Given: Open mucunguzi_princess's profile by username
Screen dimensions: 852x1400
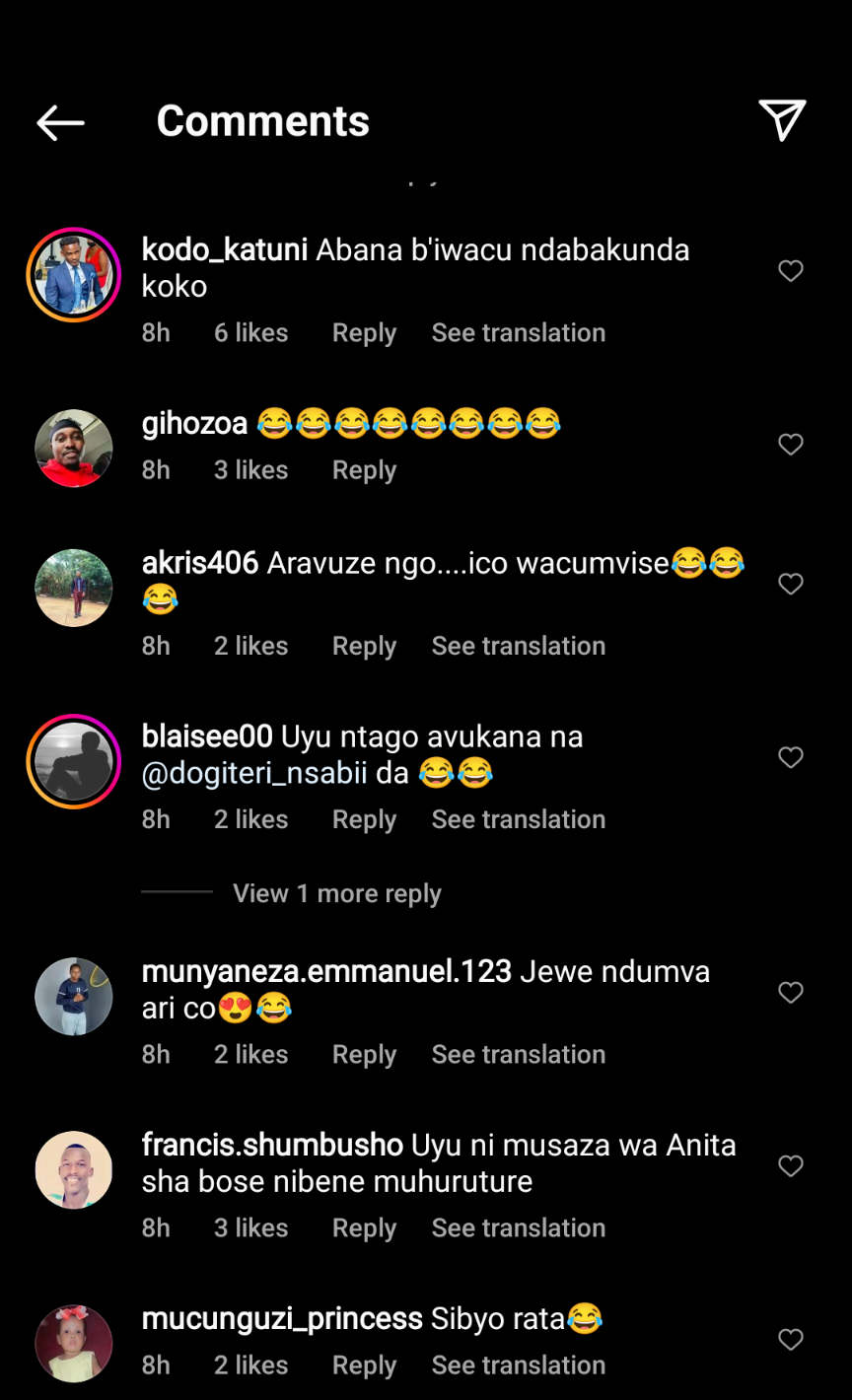Looking at the screenshot, I should point(282,1318).
